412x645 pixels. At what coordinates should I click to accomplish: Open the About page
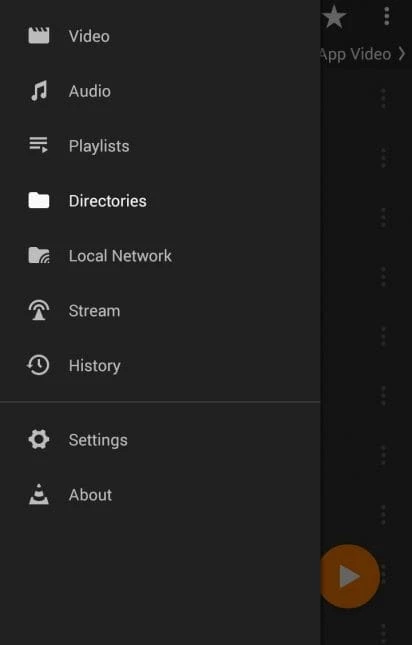tap(160, 495)
